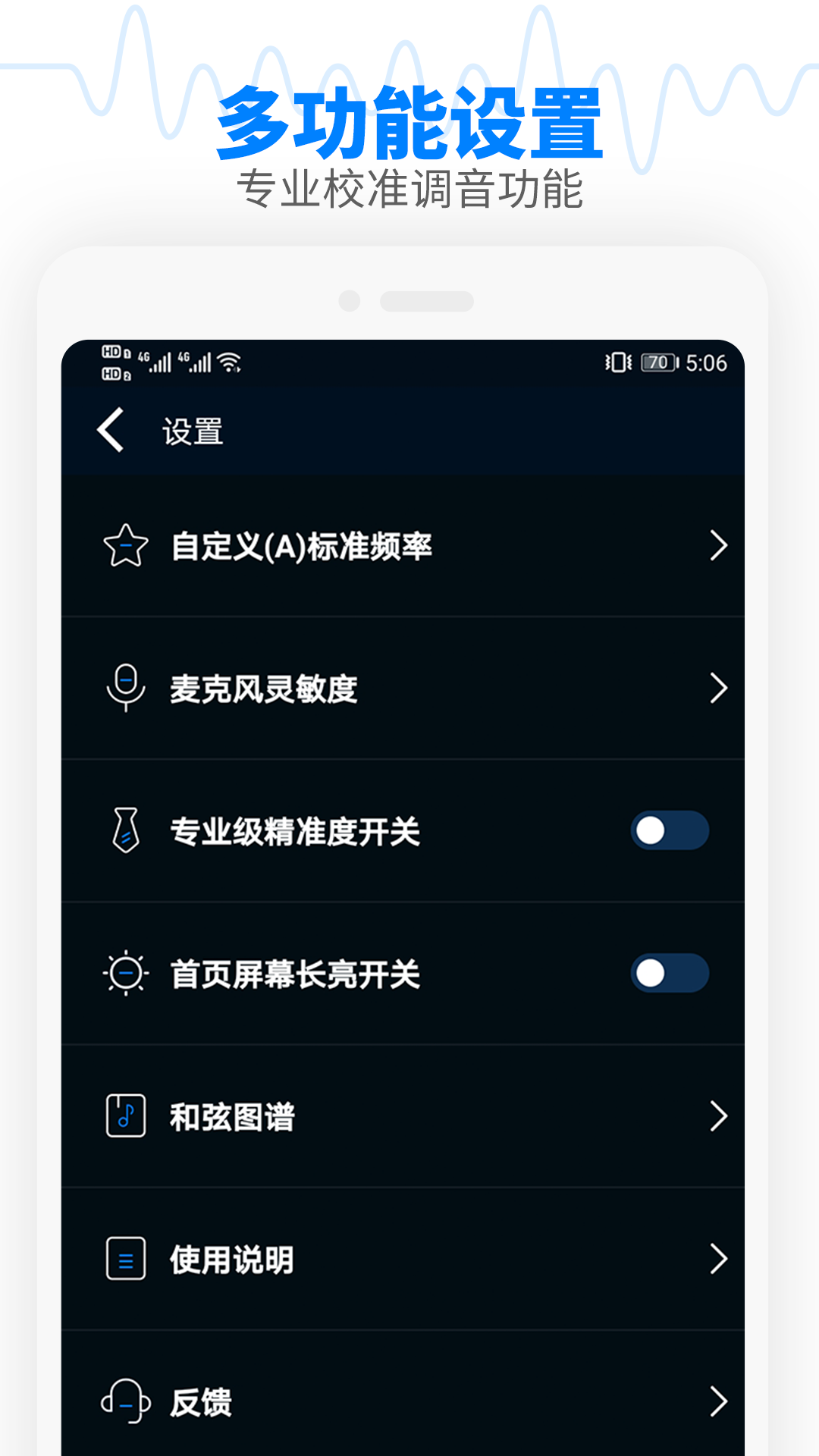This screenshot has height=1456, width=819.
Task: Click the music note icon beside 和弦图谱
Action: 124,1115
